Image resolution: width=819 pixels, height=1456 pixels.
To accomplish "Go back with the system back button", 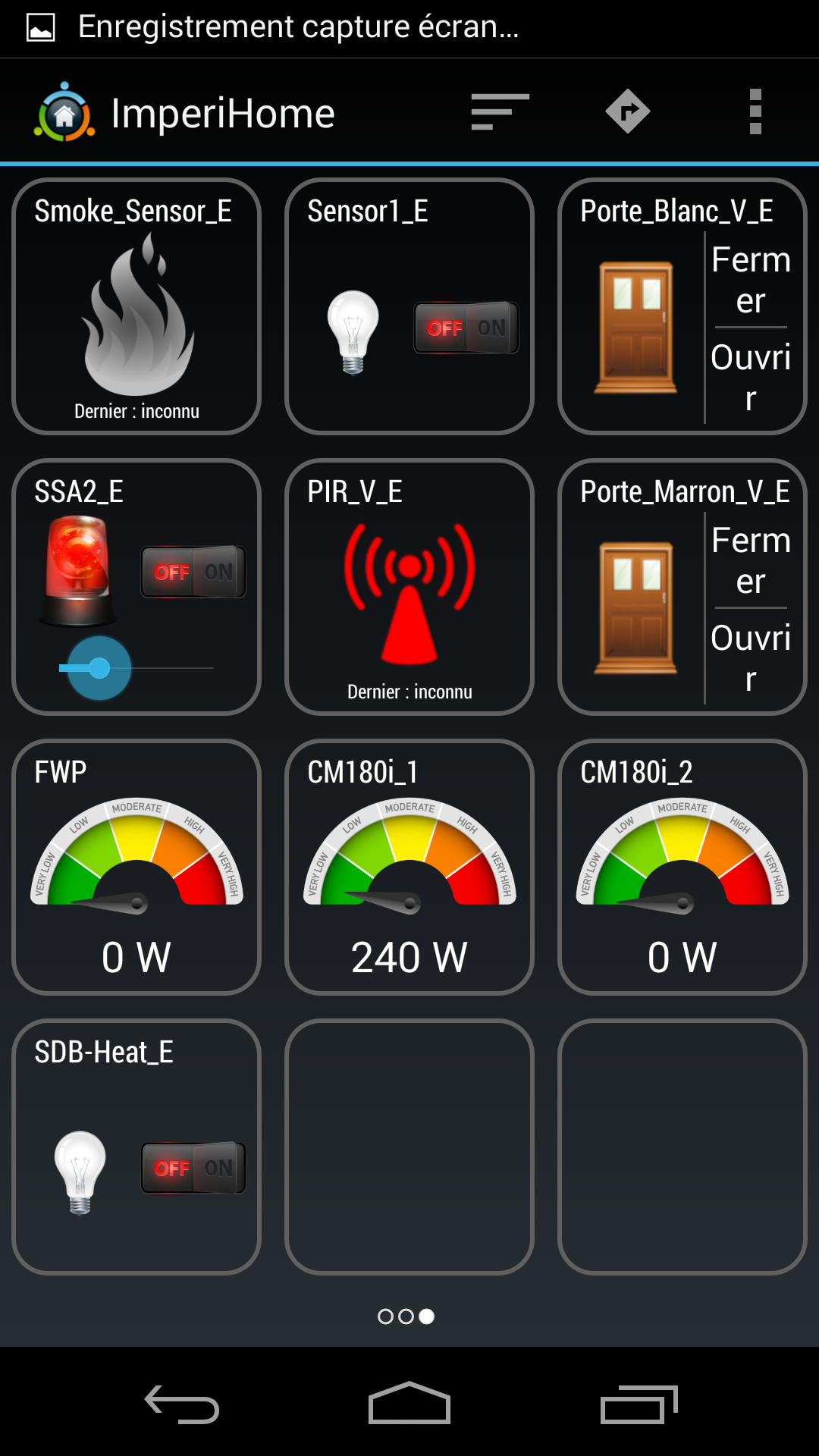I will tap(182, 1404).
